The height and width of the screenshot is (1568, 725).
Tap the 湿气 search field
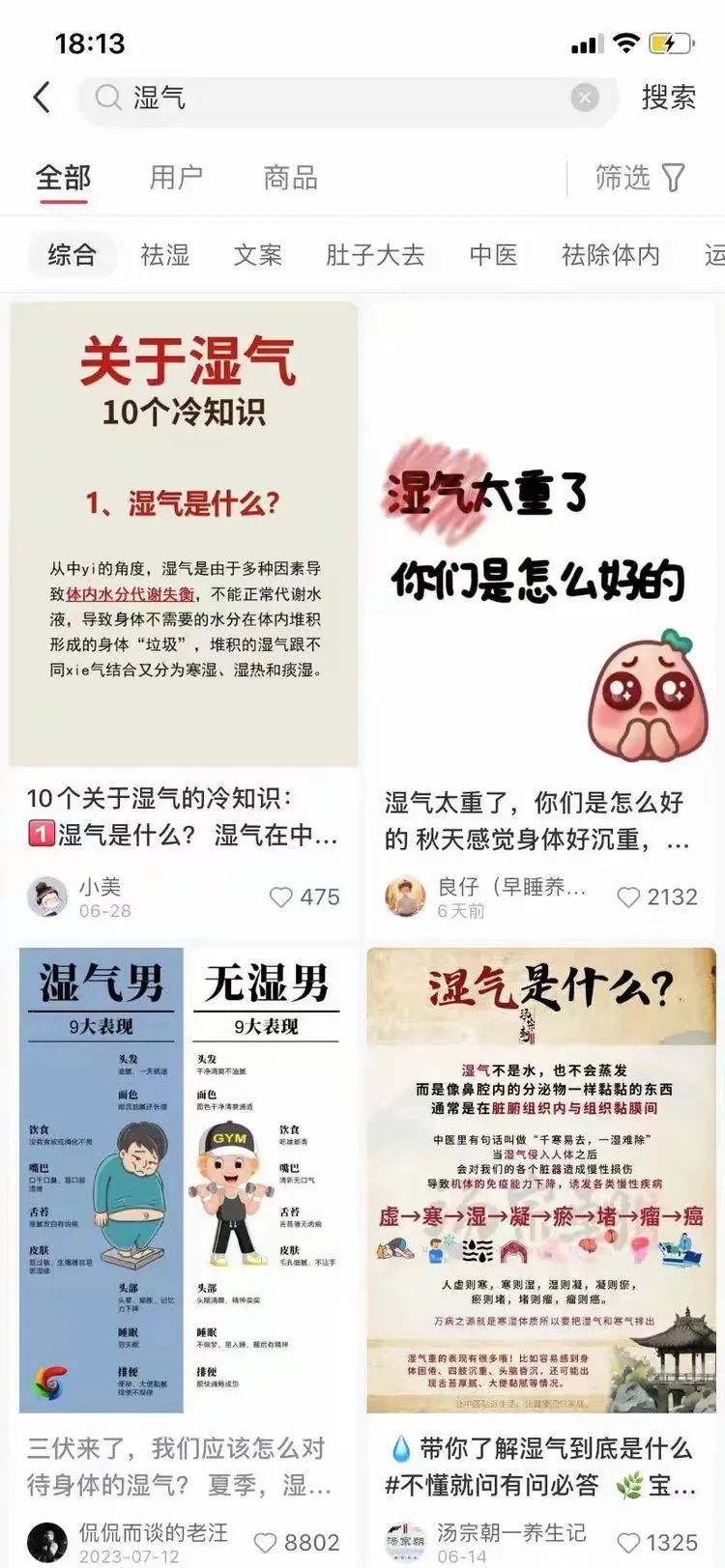coord(338,98)
